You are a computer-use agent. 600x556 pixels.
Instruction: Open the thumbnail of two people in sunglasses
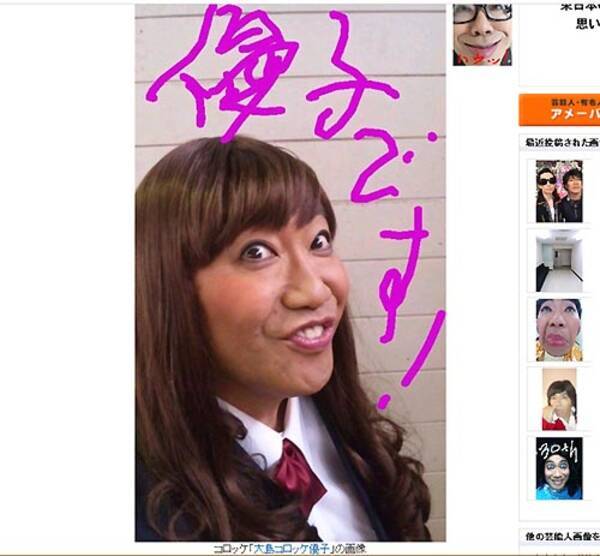click(x=559, y=191)
